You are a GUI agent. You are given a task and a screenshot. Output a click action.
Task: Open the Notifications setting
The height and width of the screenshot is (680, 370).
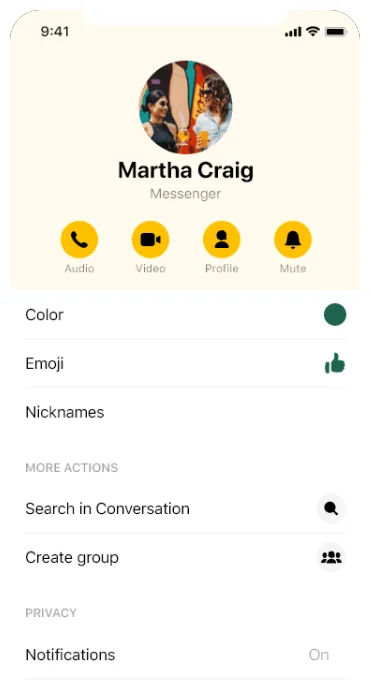186,654
